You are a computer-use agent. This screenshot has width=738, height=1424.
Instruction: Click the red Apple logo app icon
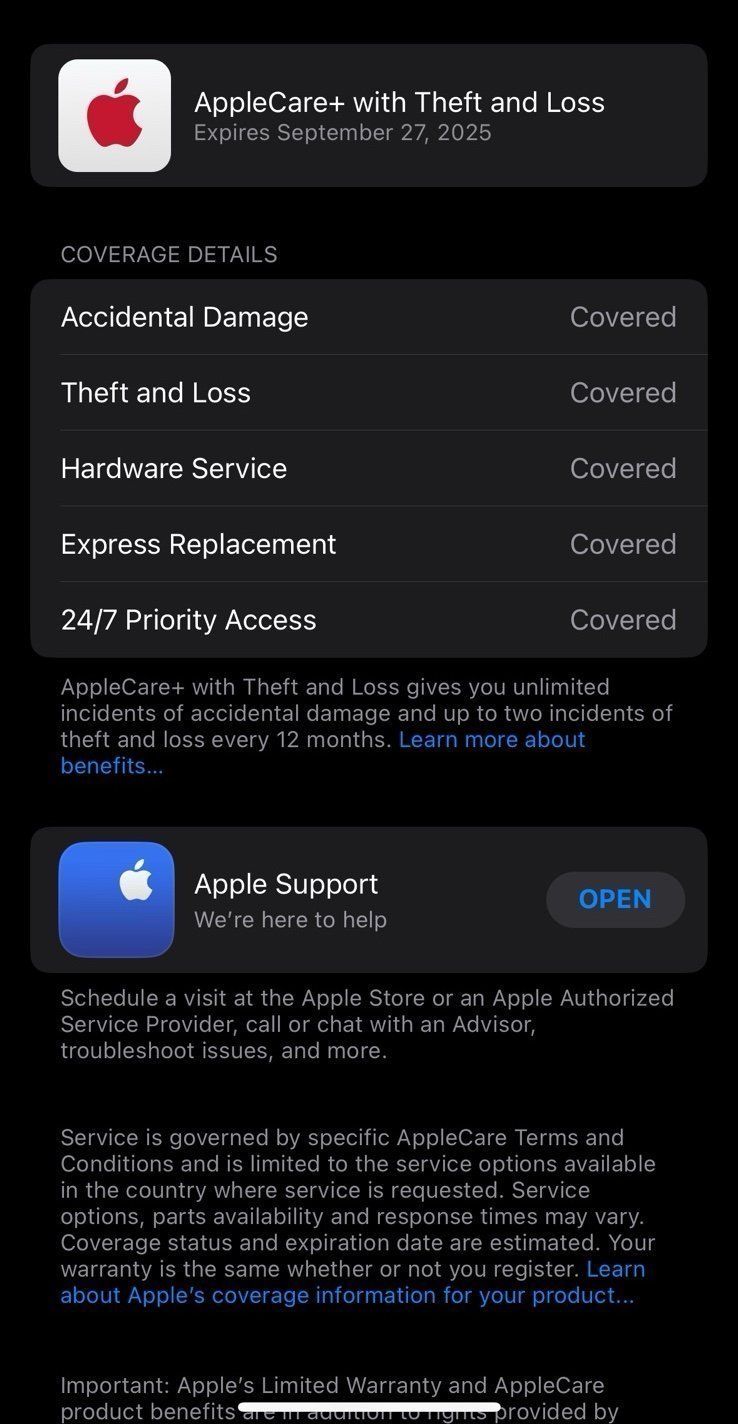(114, 114)
